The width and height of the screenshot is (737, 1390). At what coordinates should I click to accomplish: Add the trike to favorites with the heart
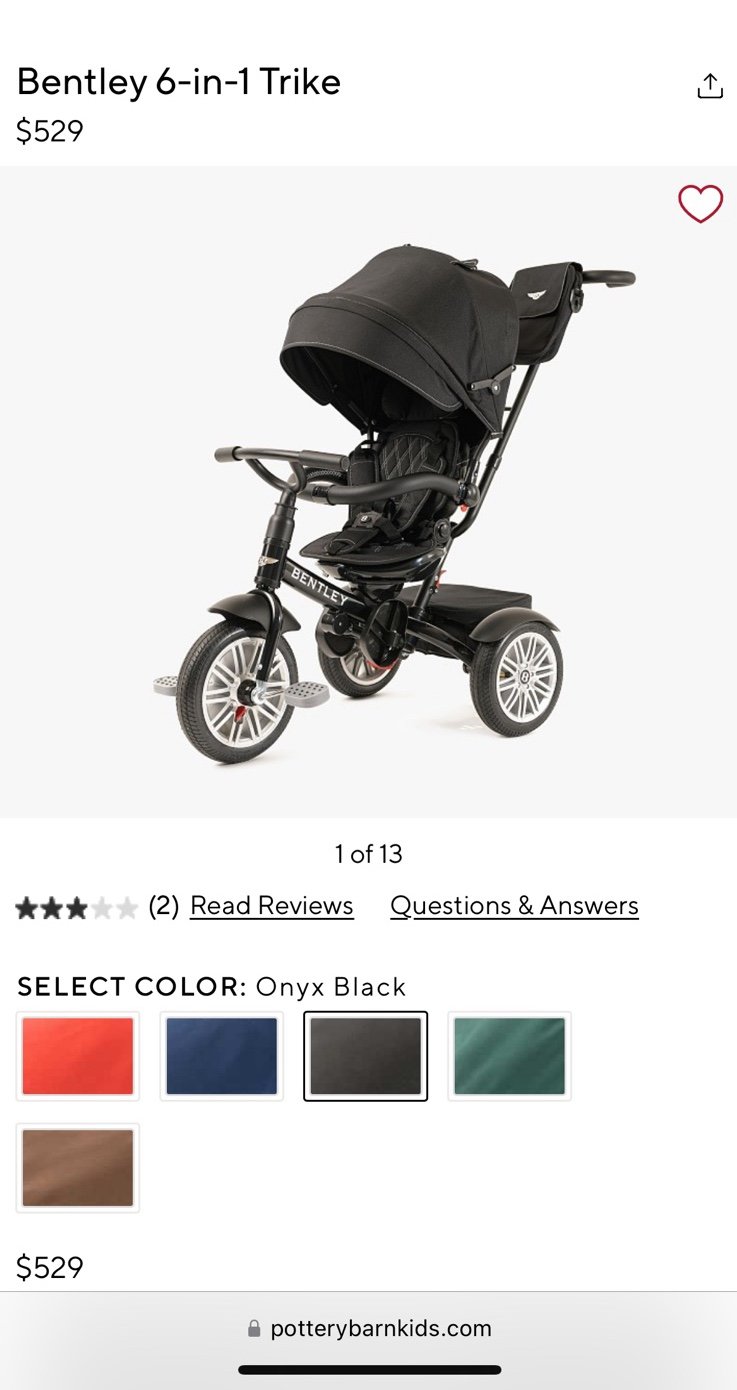click(700, 204)
